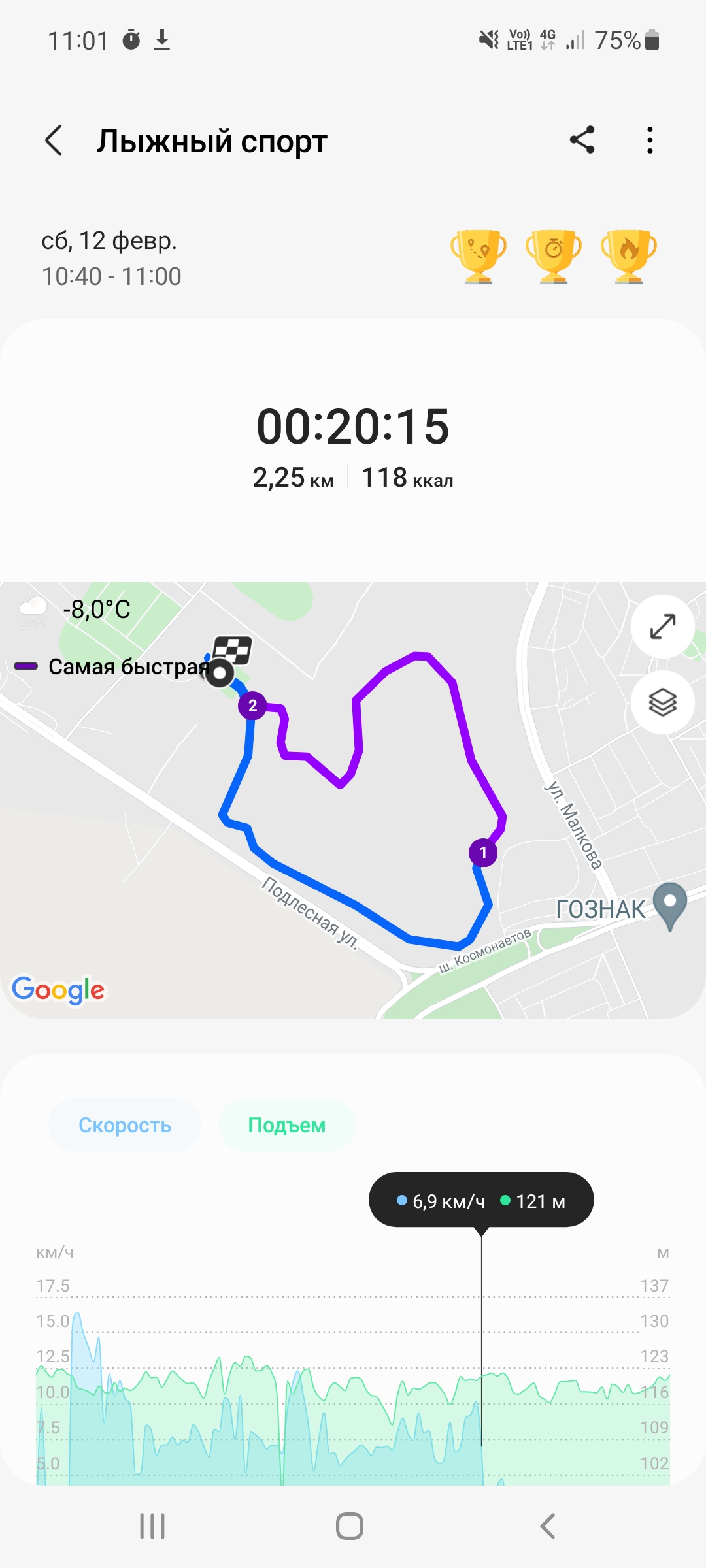Select the Подъем elevation tab
706x1568 pixels.
[x=286, y=1124]
